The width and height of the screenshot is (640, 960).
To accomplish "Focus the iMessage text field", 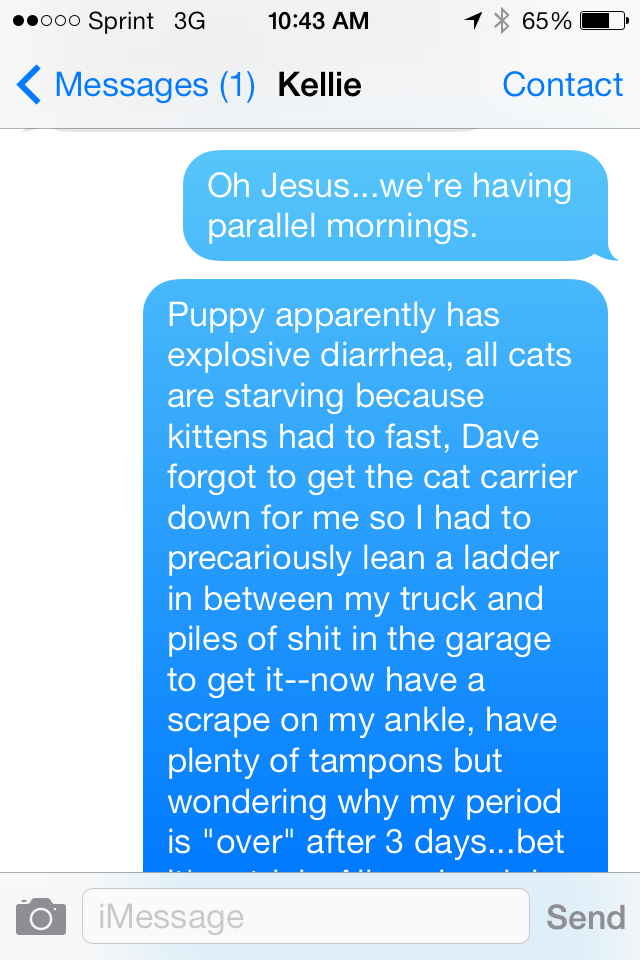I will pyautogui.click(x=305, y=916).
